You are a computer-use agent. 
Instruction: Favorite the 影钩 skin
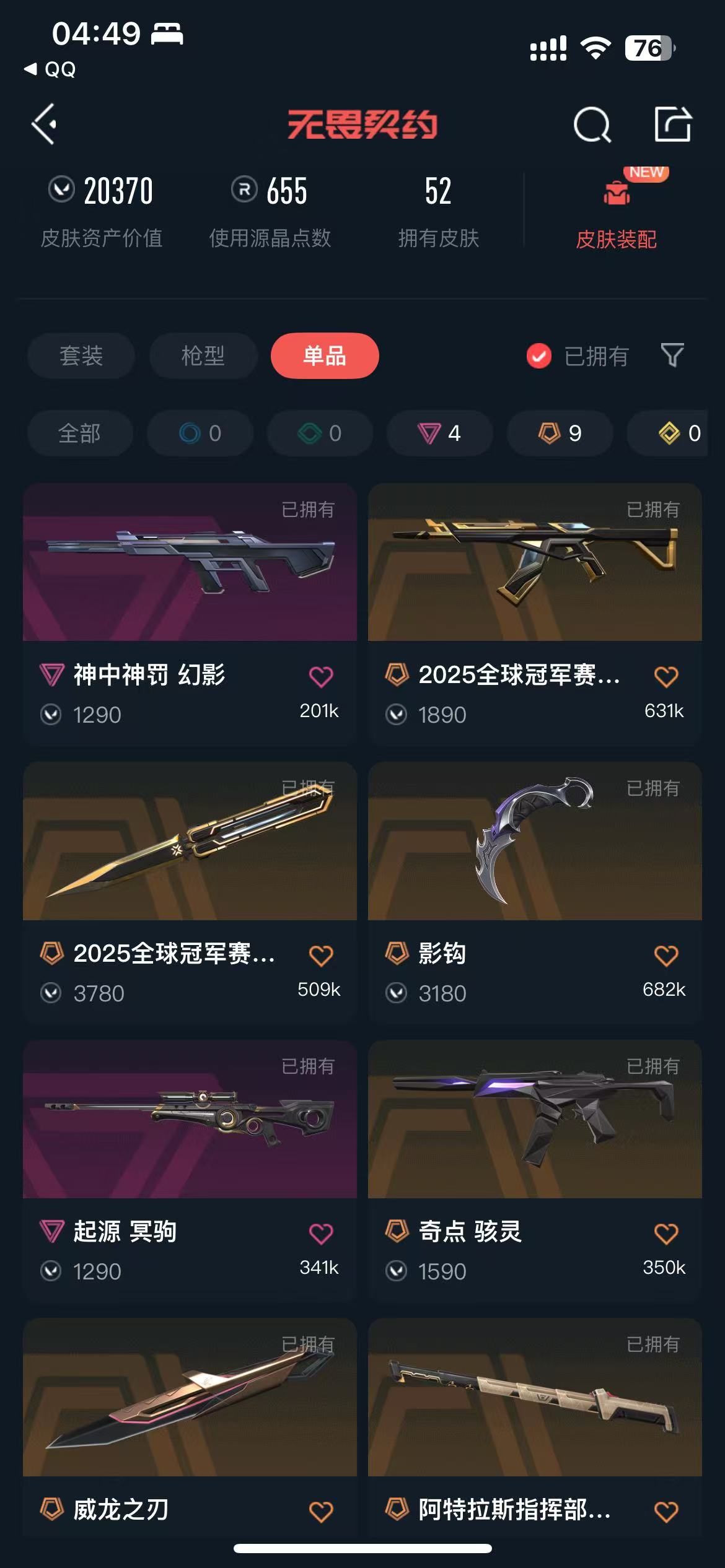pos(666,956)
